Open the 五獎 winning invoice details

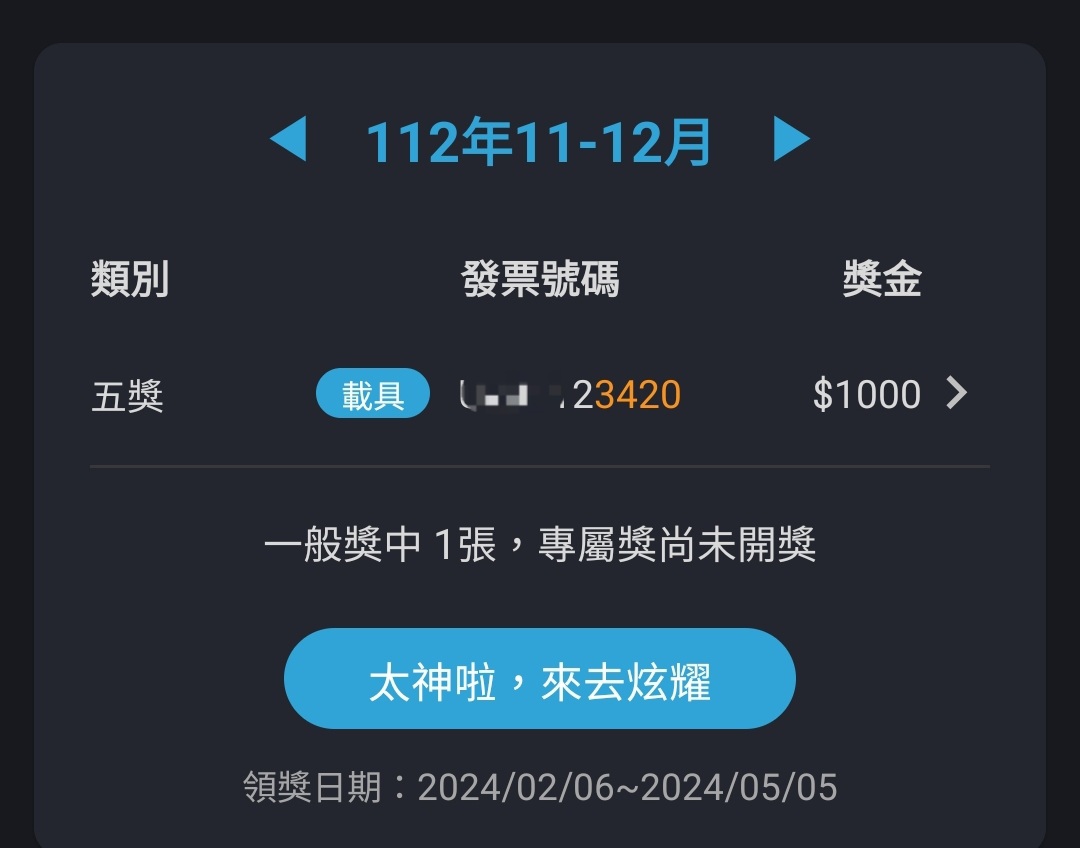955,394
